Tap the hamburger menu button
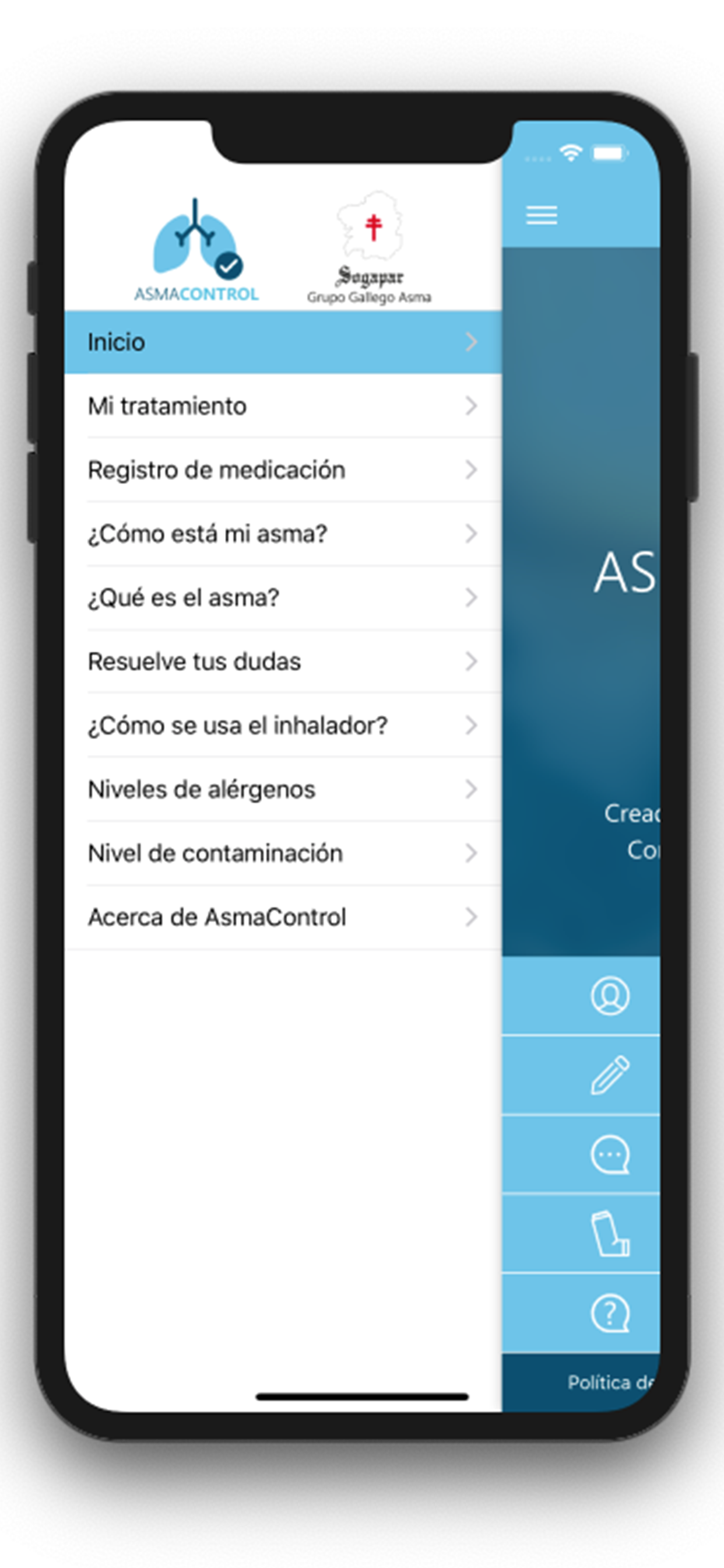 tap(542, 215)
